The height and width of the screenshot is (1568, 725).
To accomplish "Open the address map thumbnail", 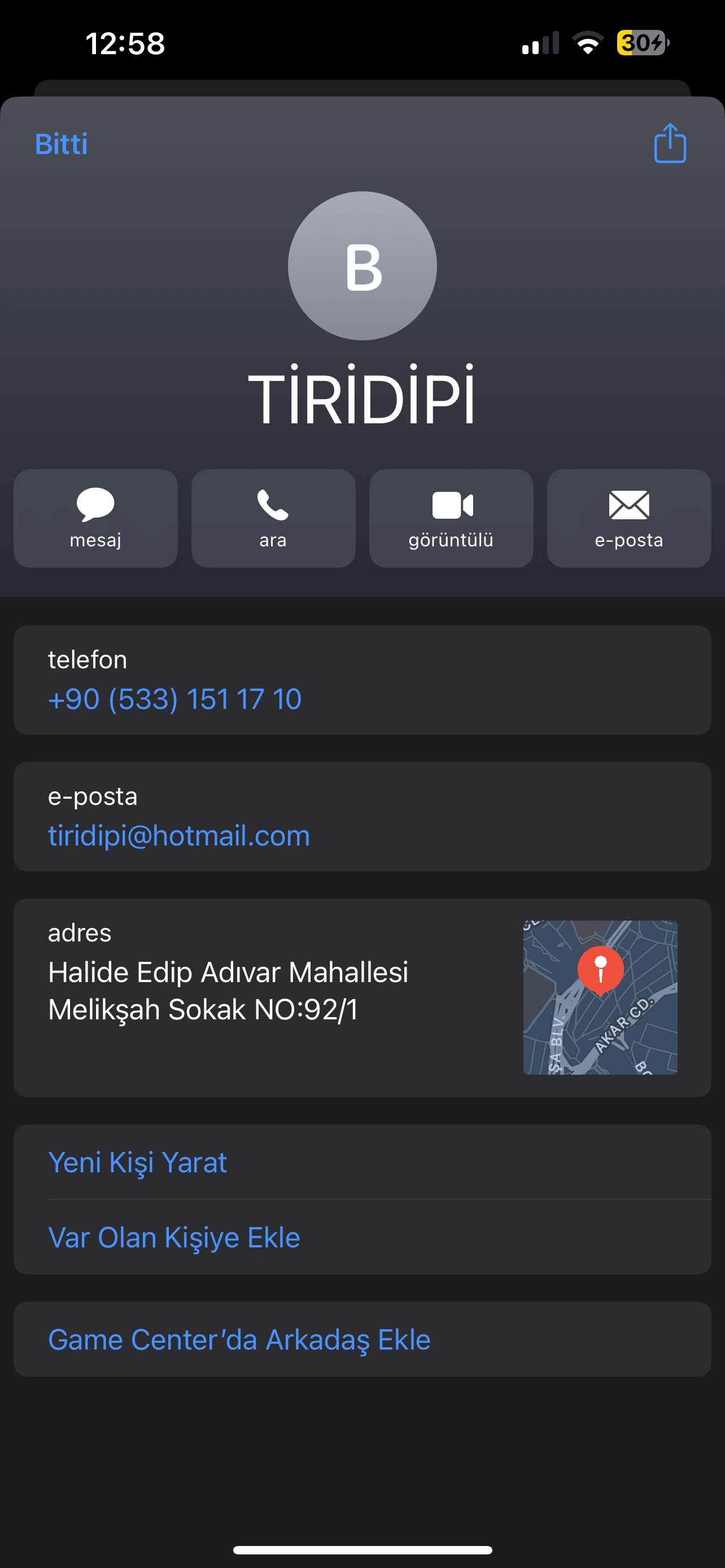I will [x=600, y=997].
